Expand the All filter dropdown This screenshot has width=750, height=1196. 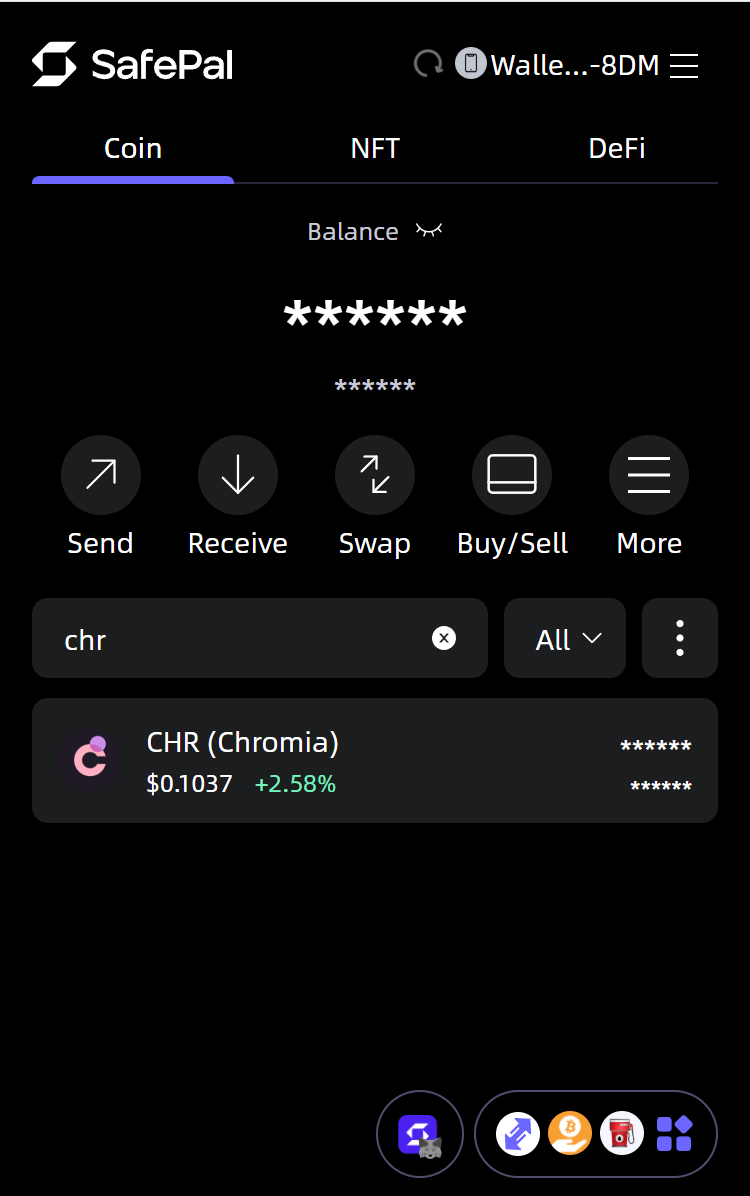click(565, 639)
